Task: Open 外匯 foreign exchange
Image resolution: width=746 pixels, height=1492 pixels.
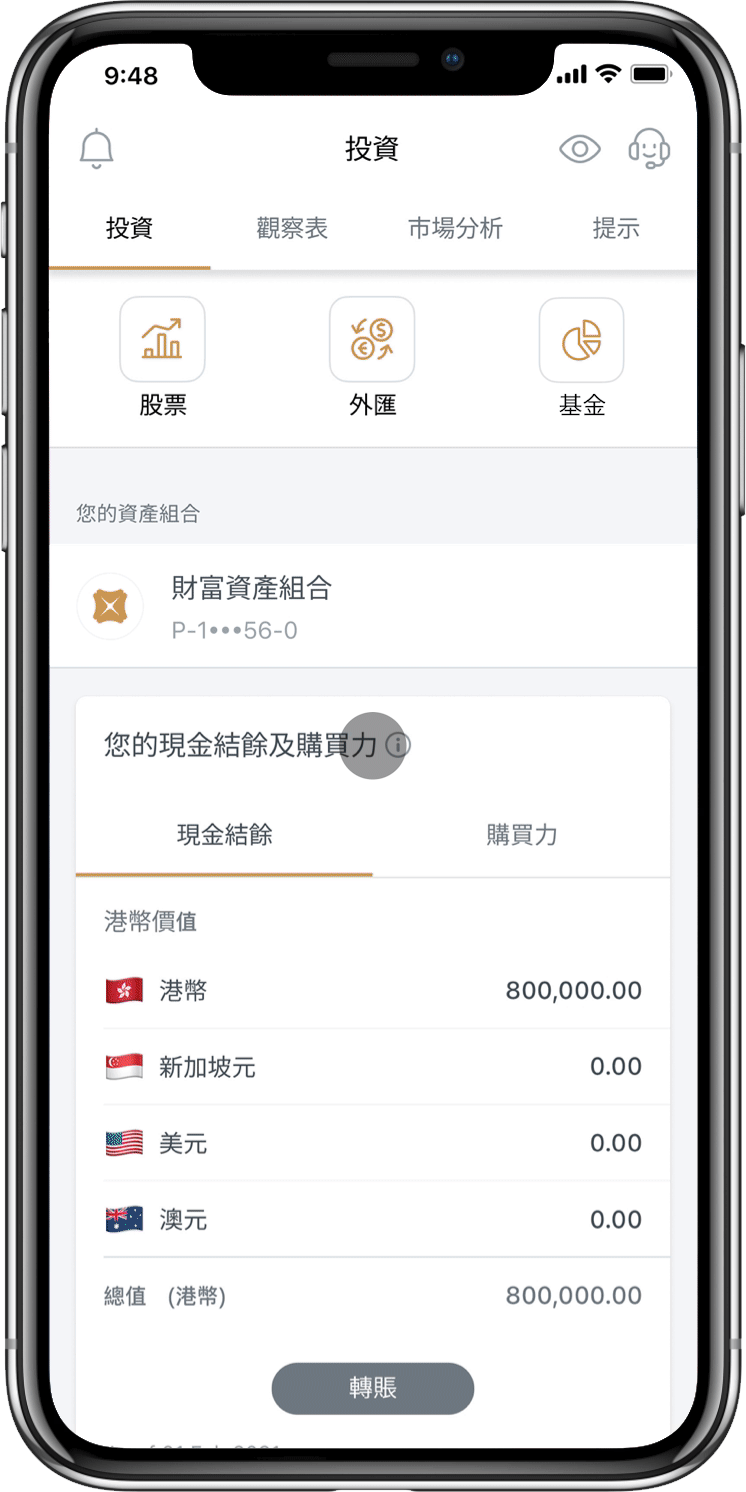Action: [372, 357]
